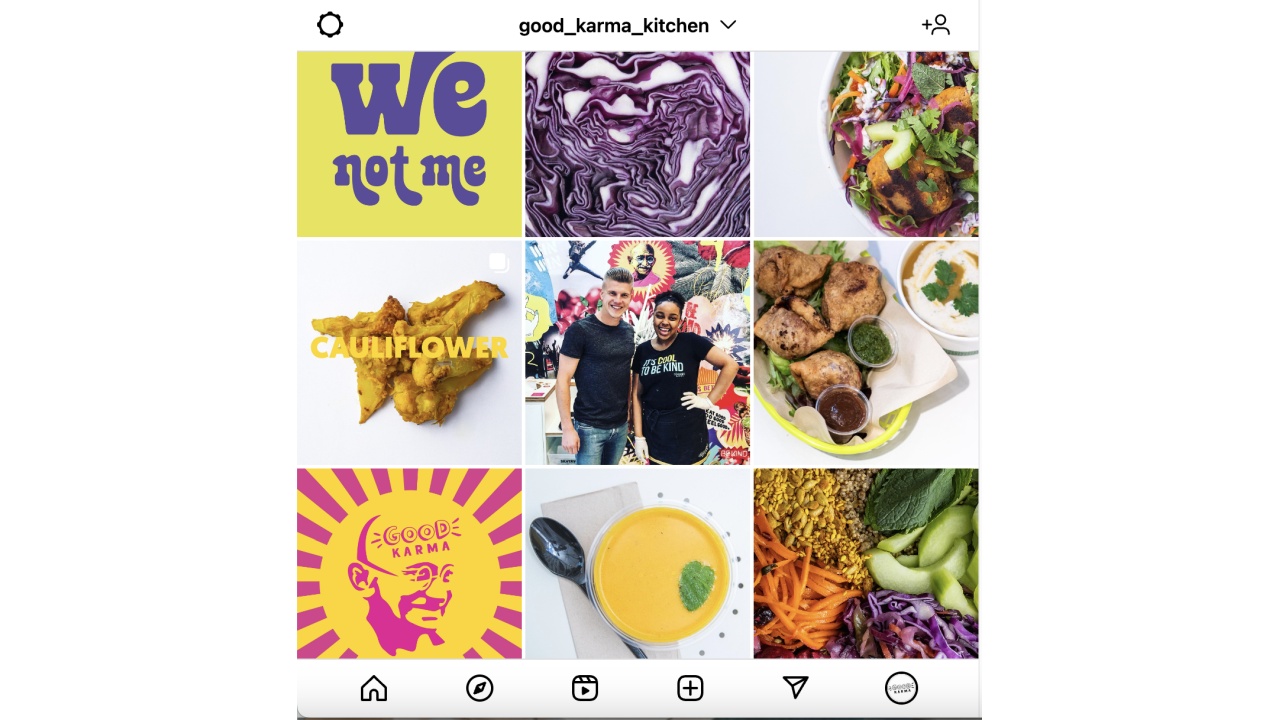
Task: Open the carrot and cucumber salad post
Action: pos(866,563)
